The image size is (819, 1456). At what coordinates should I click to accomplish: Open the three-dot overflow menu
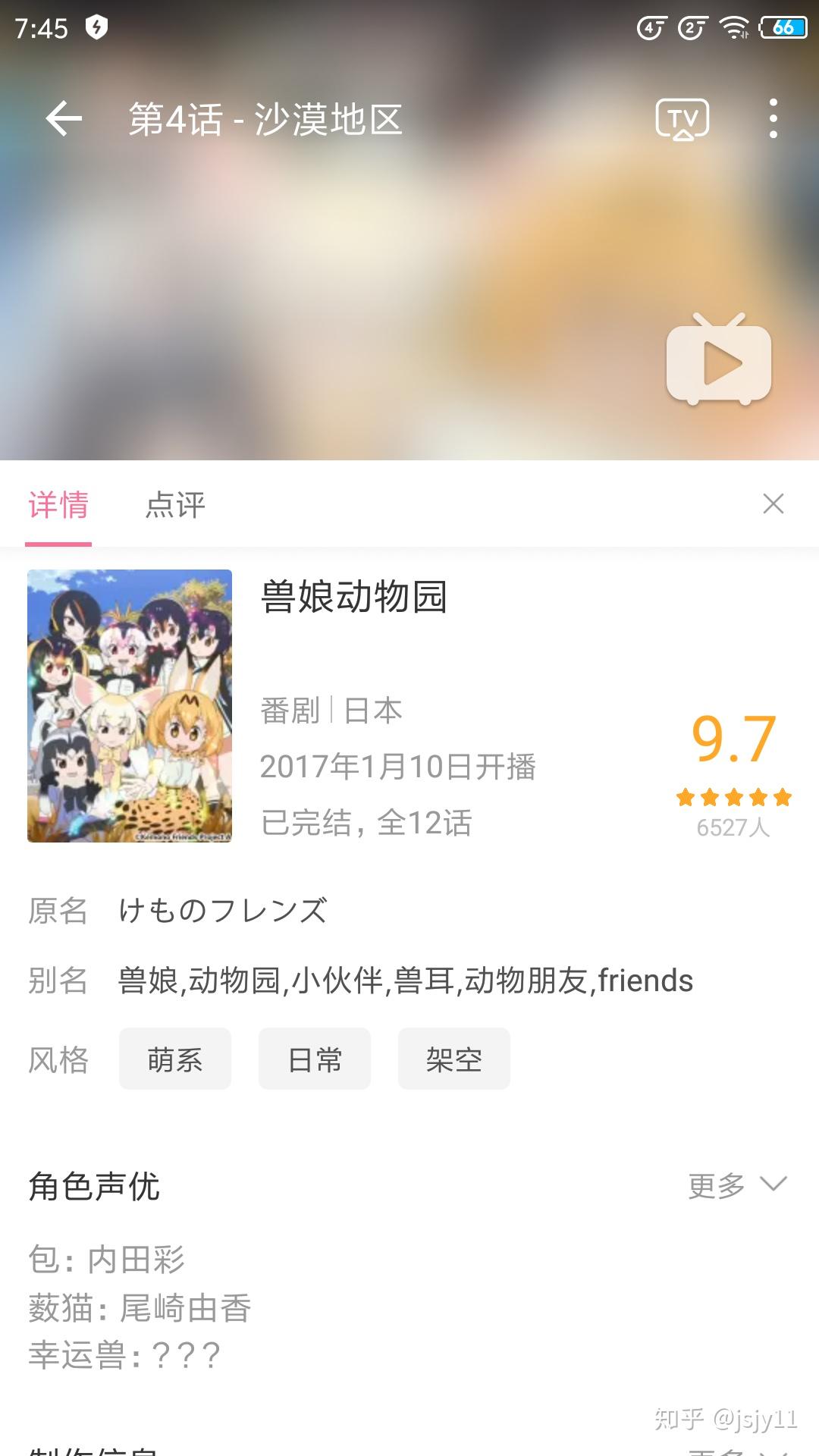click(773, 119)
